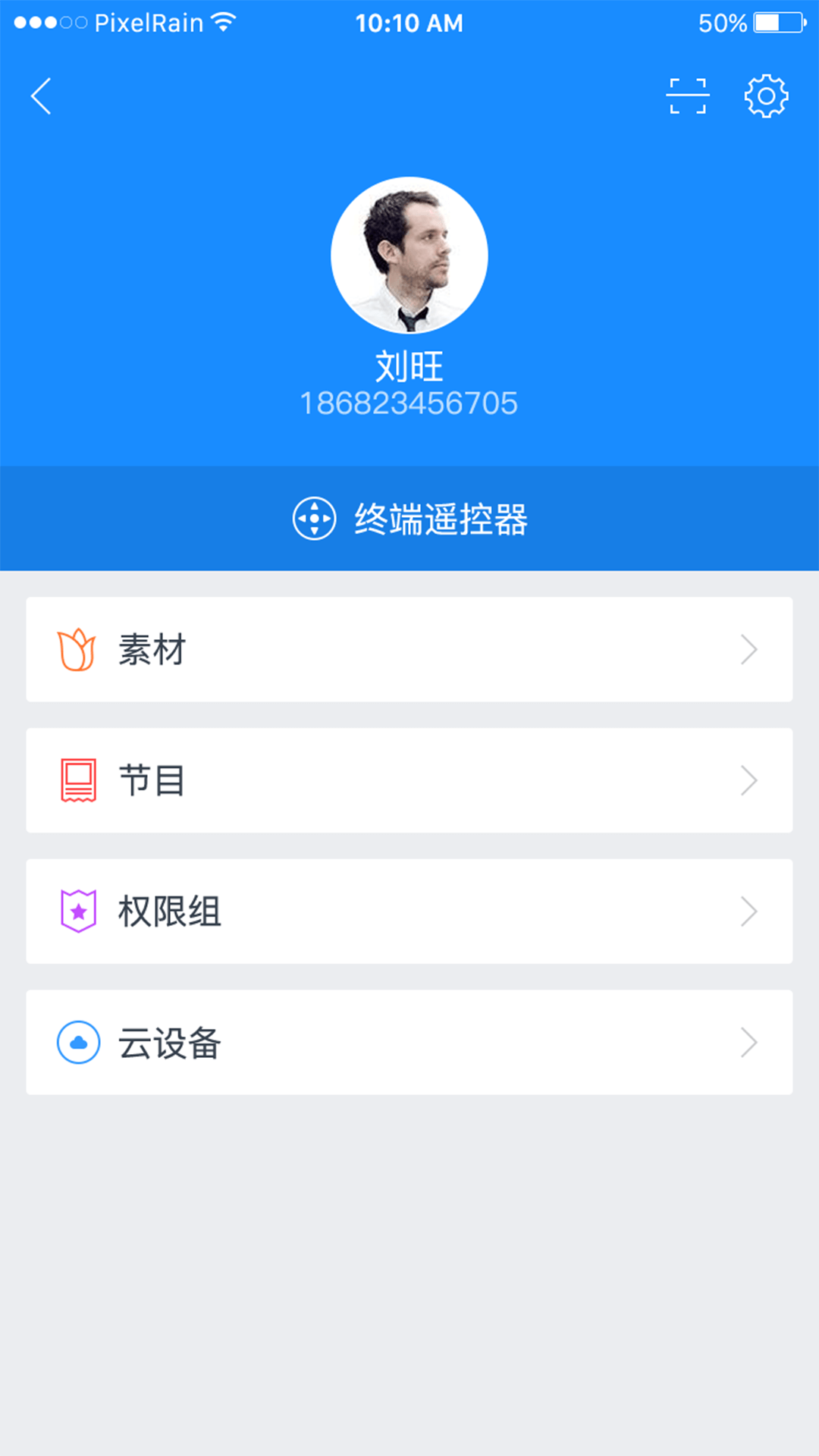Expand the 素材 row chevron
This screenshot has width=819, height=1456.
pyautogui.click(x=749, y=649)
